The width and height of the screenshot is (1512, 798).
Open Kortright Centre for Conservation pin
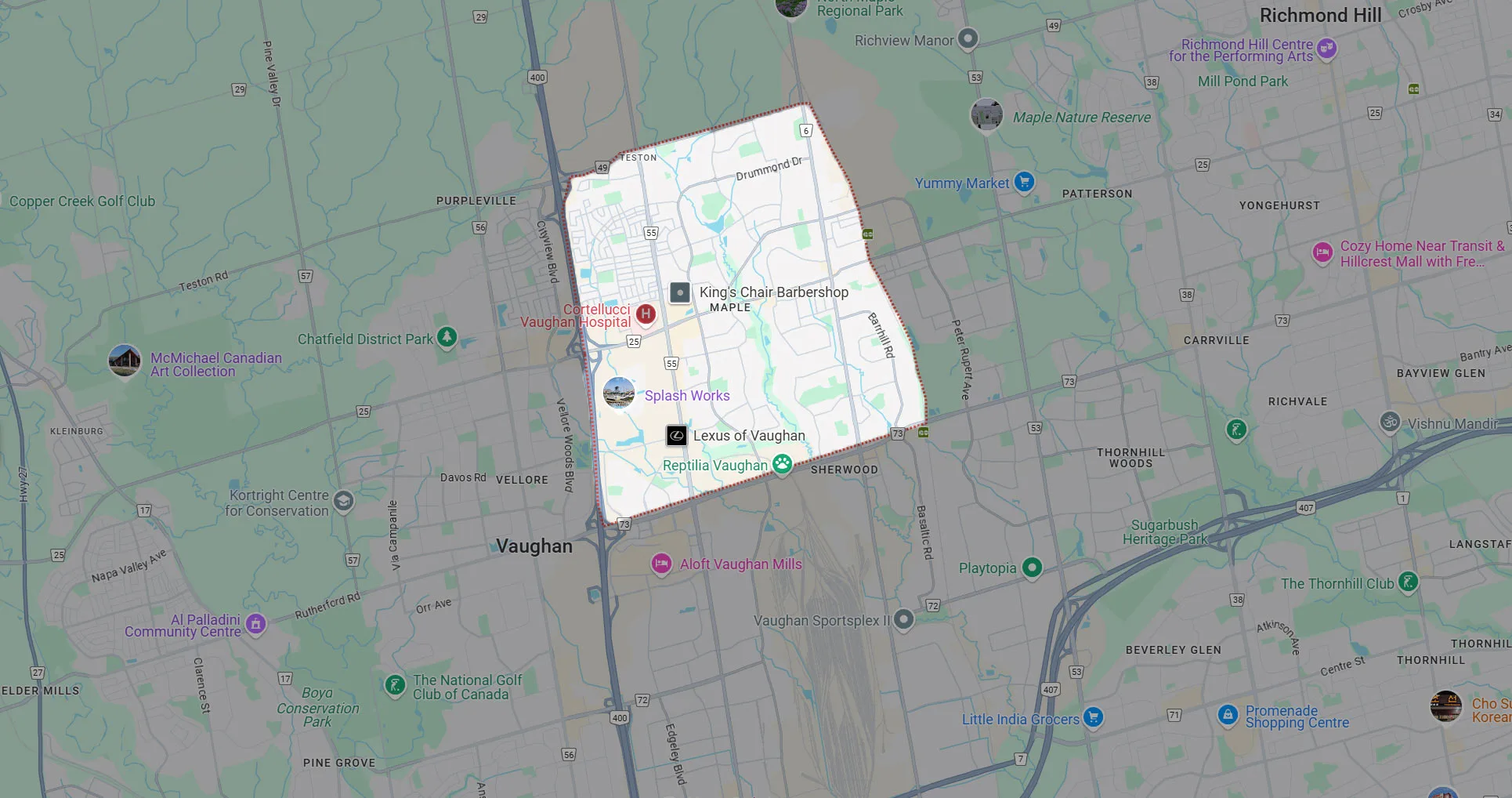[343, 500]
